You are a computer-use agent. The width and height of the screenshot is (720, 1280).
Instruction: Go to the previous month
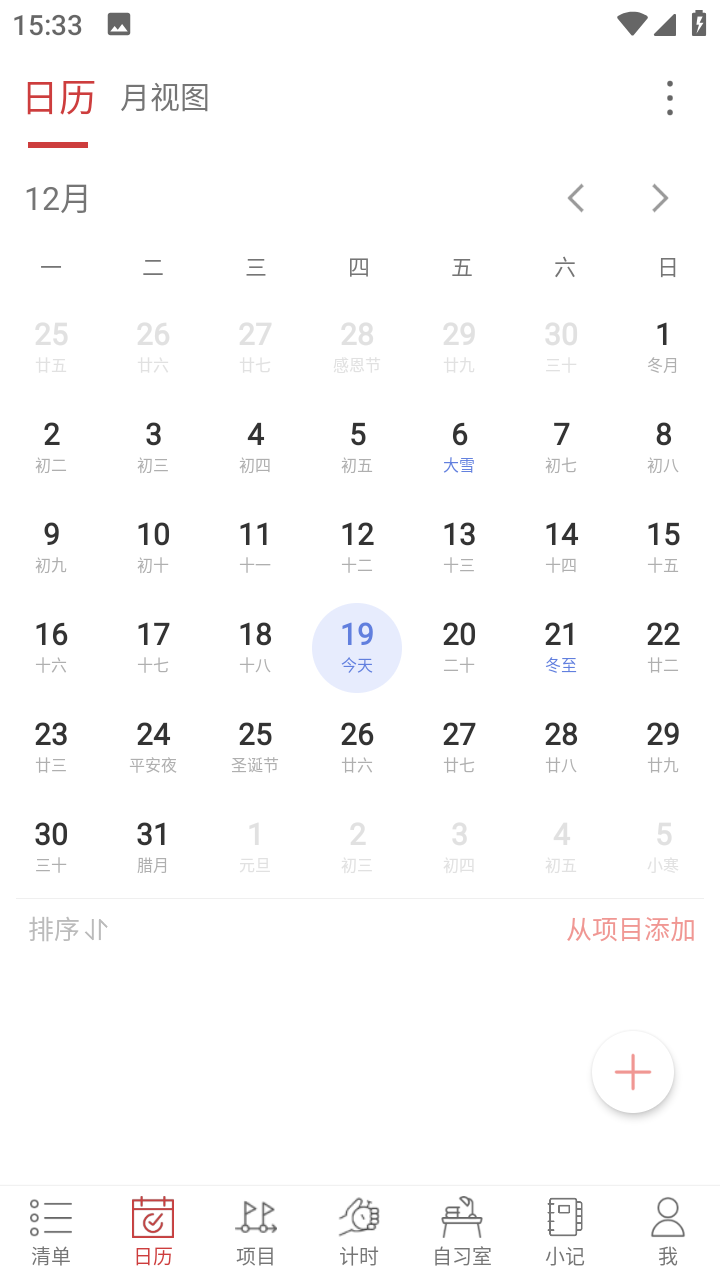pyautogui.click(x=576, y=198)
